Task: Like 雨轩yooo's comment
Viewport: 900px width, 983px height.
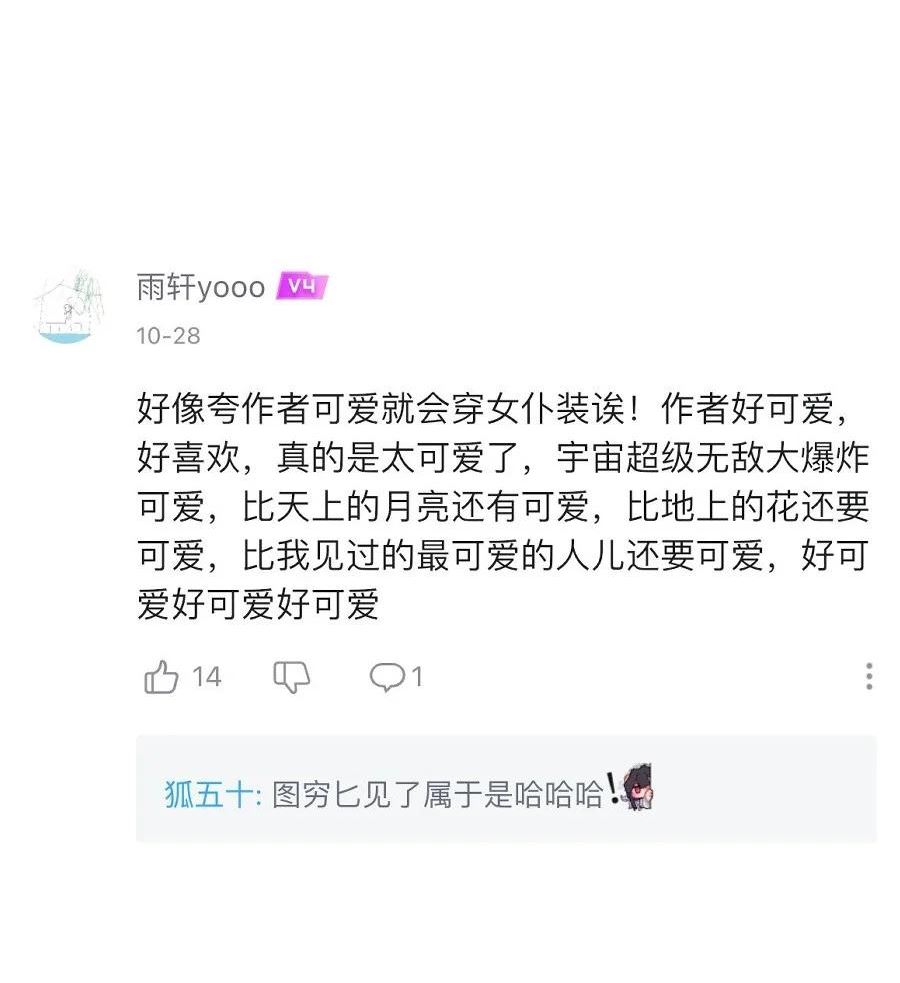Action: coord(161,676)
